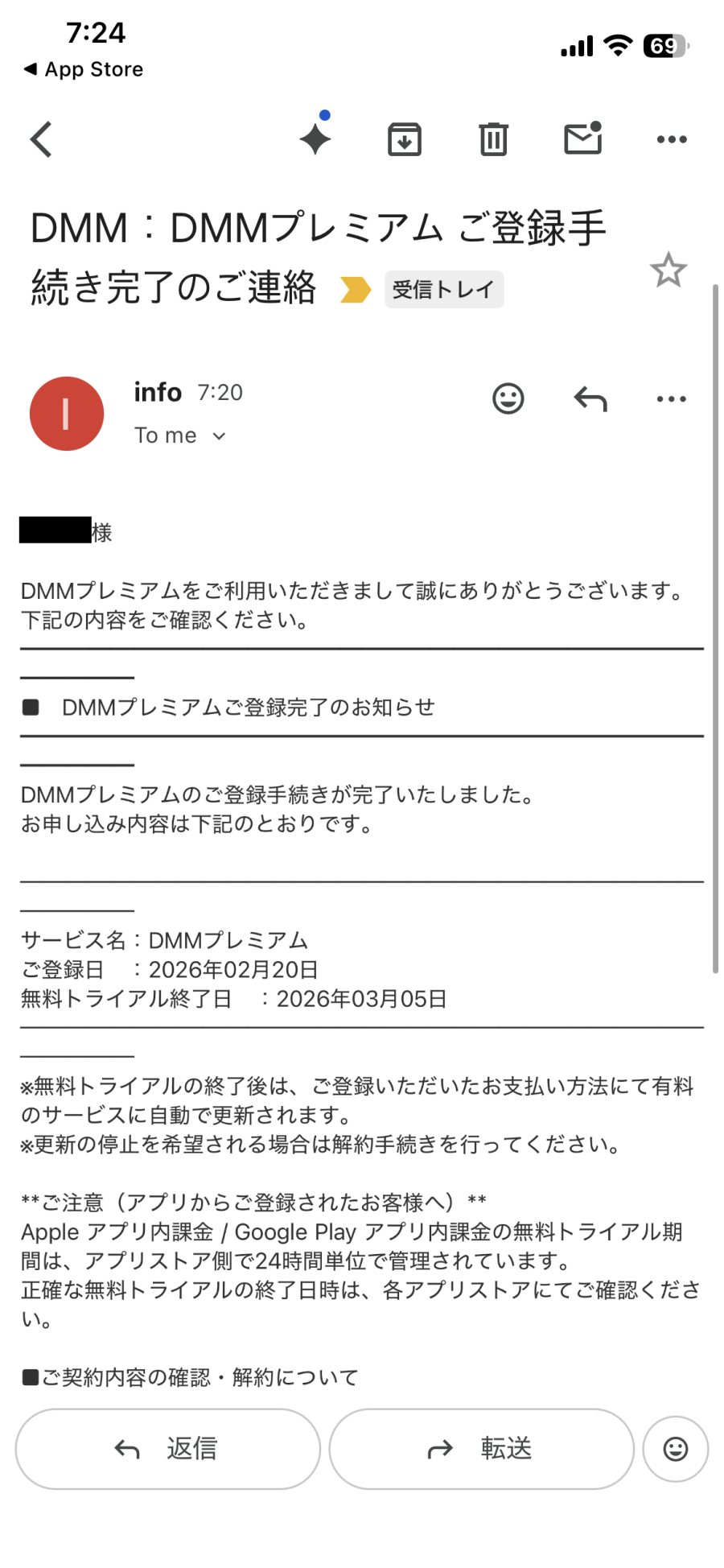Archive the DMM email
The width and height of the screenshot is (724, 1568).
click(405, 138)
